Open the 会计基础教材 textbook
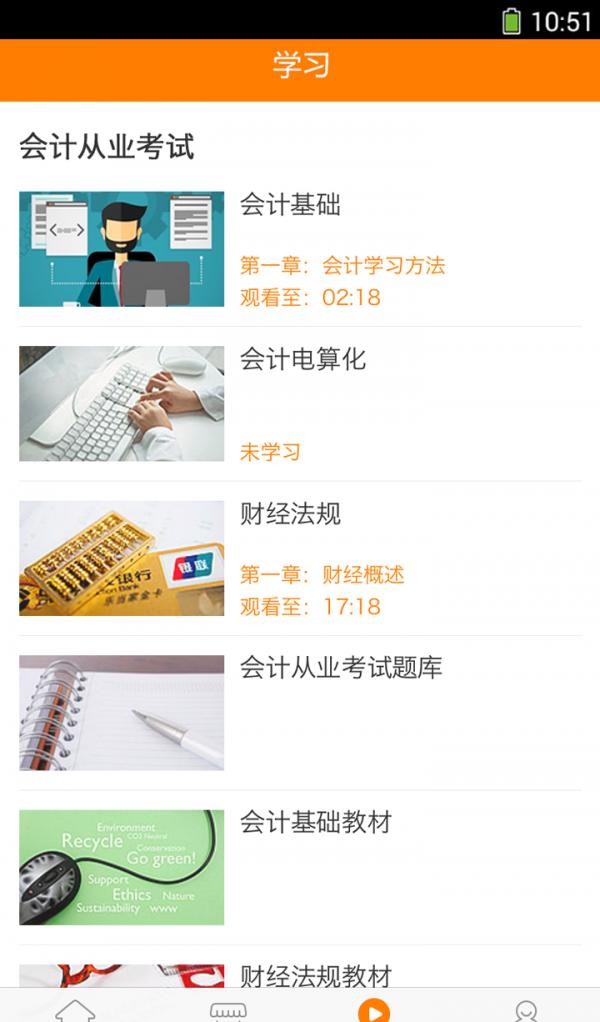 tap(300, 867)
